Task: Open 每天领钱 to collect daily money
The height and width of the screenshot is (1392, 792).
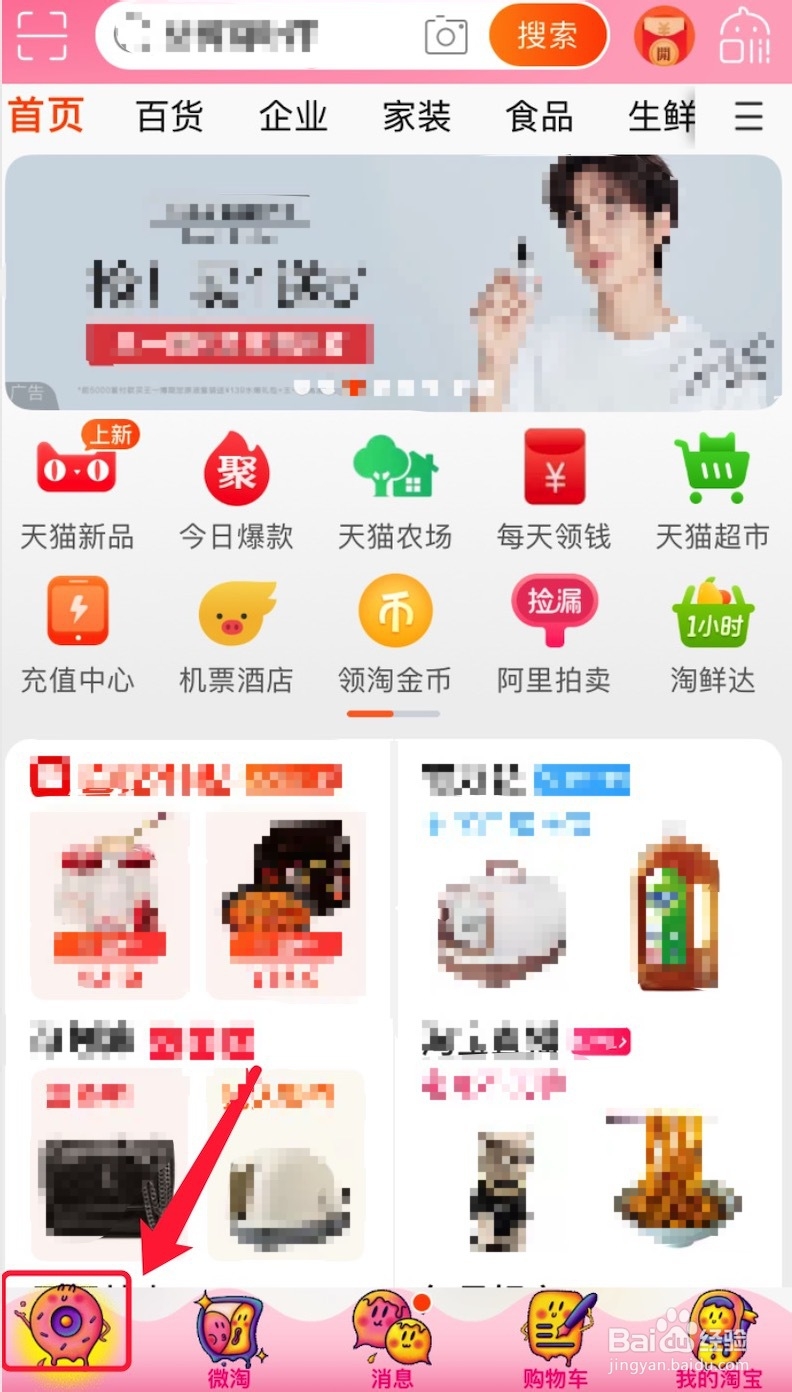Action: pos(554,470)
